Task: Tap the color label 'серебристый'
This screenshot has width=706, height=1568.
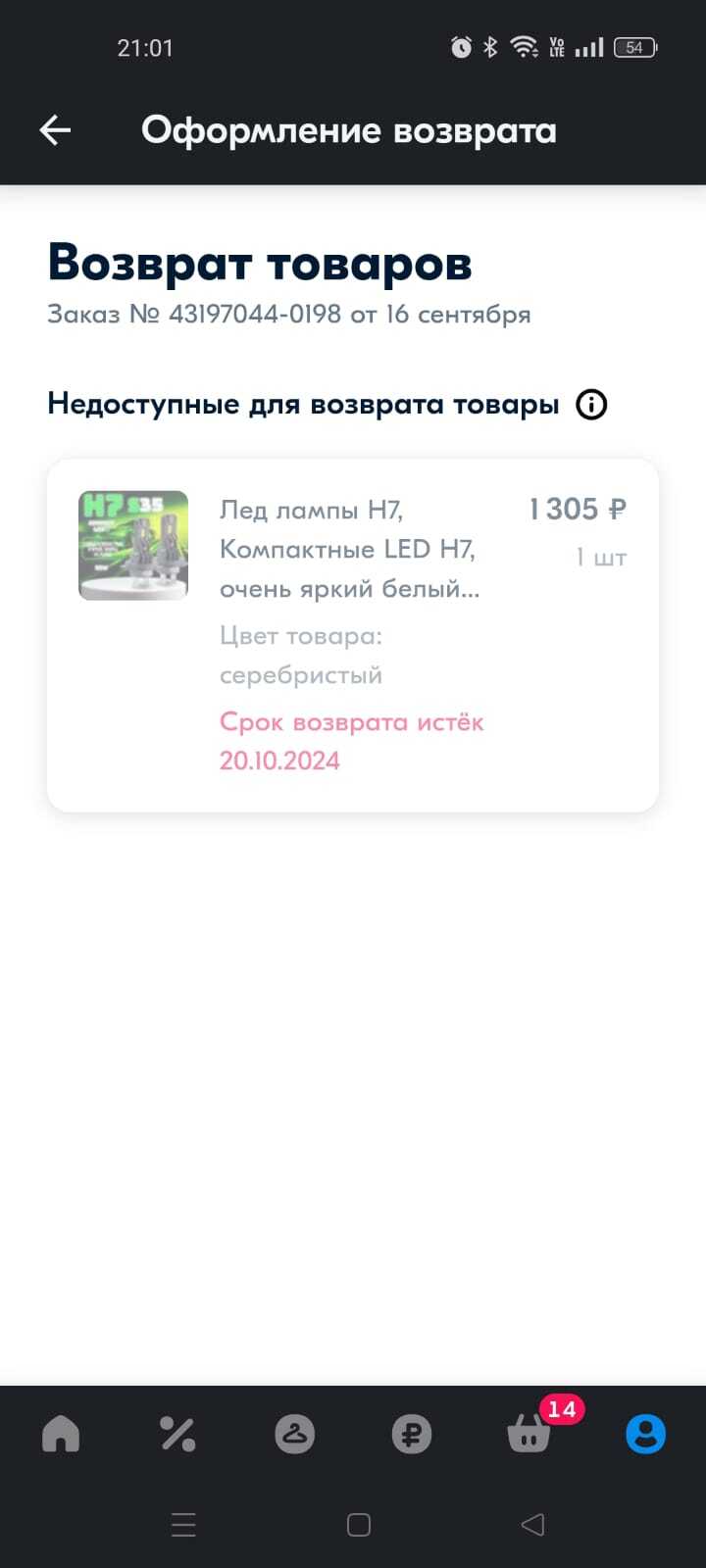Action: tap(300, 674)
